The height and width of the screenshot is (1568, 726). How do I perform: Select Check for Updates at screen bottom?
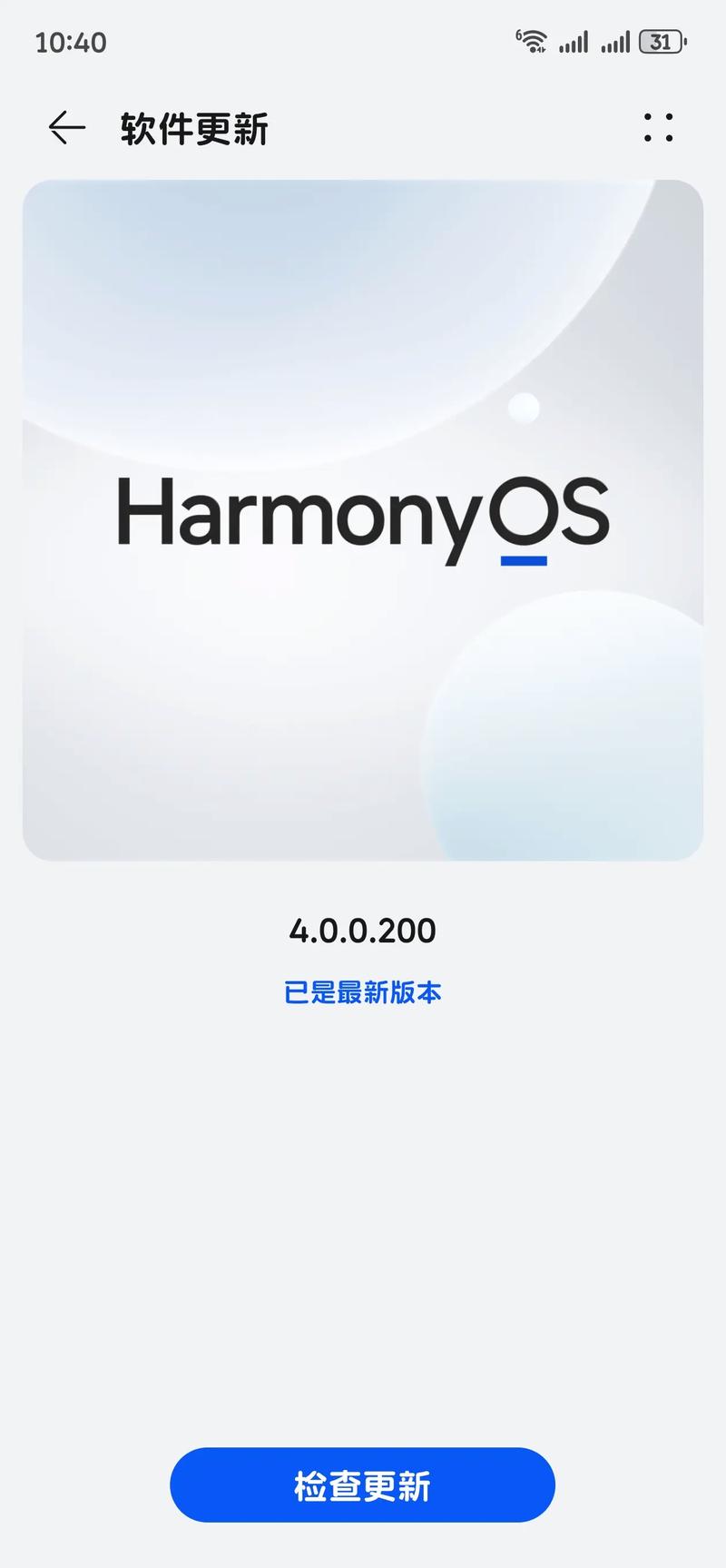pyautogui.click(x=362, y=1484)
